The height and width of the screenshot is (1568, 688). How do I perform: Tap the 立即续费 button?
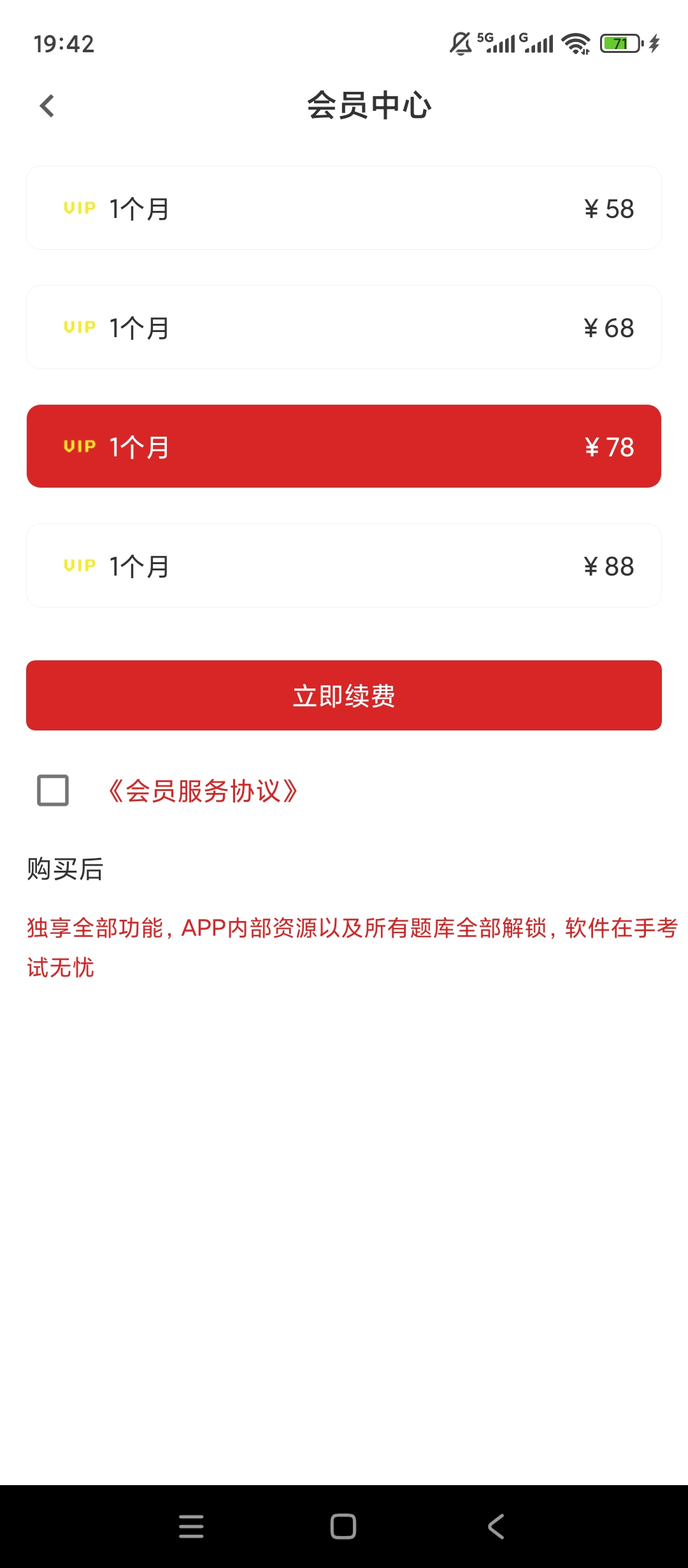point(344,695)
